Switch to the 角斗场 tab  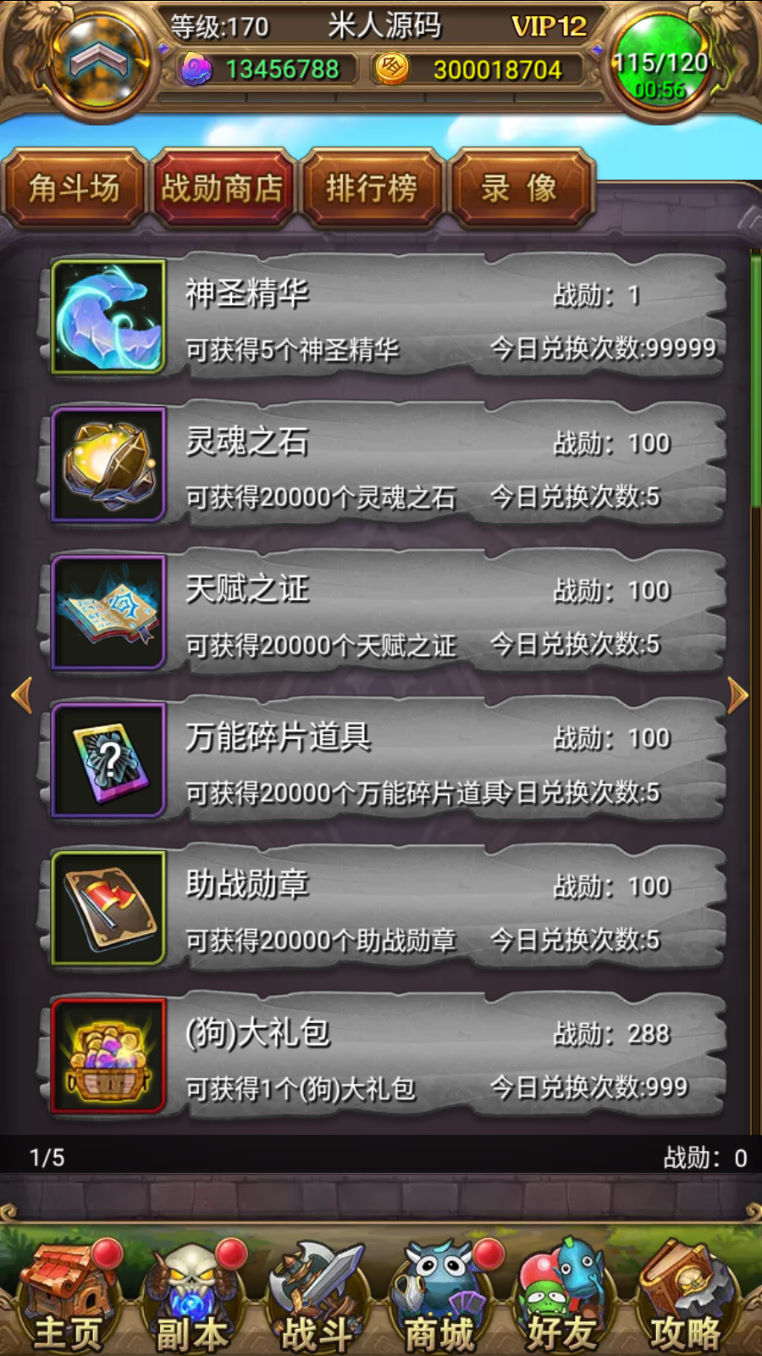click(75, 188)
